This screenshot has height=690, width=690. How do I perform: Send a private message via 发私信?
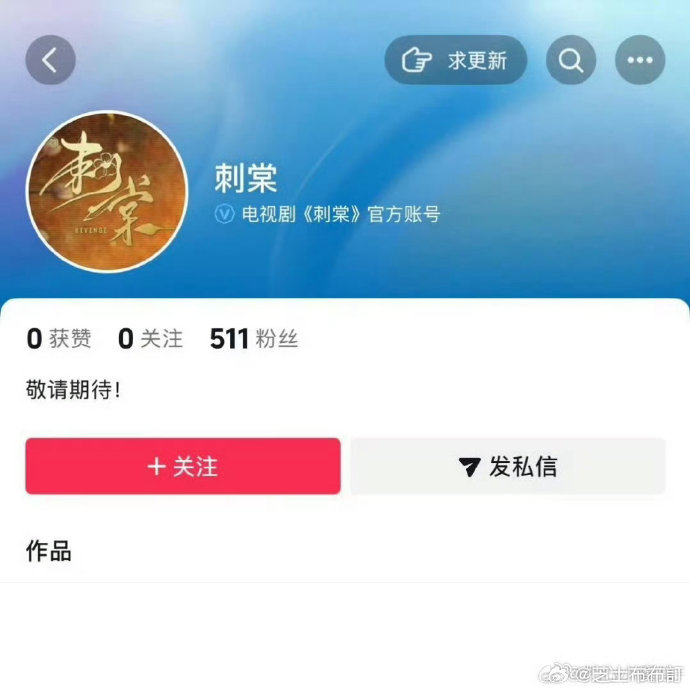coord(508,466)
